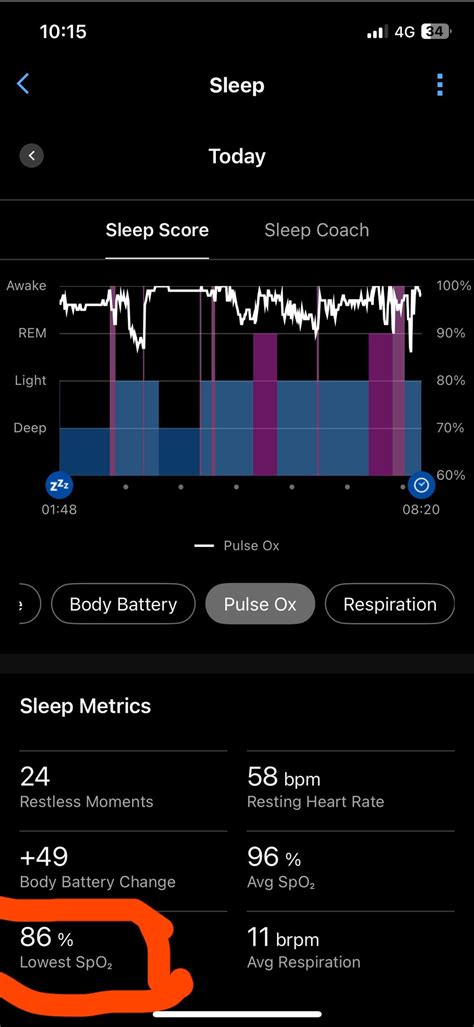Show the Respiration chart overlay

pyautogui.click(x=390, y=603)
